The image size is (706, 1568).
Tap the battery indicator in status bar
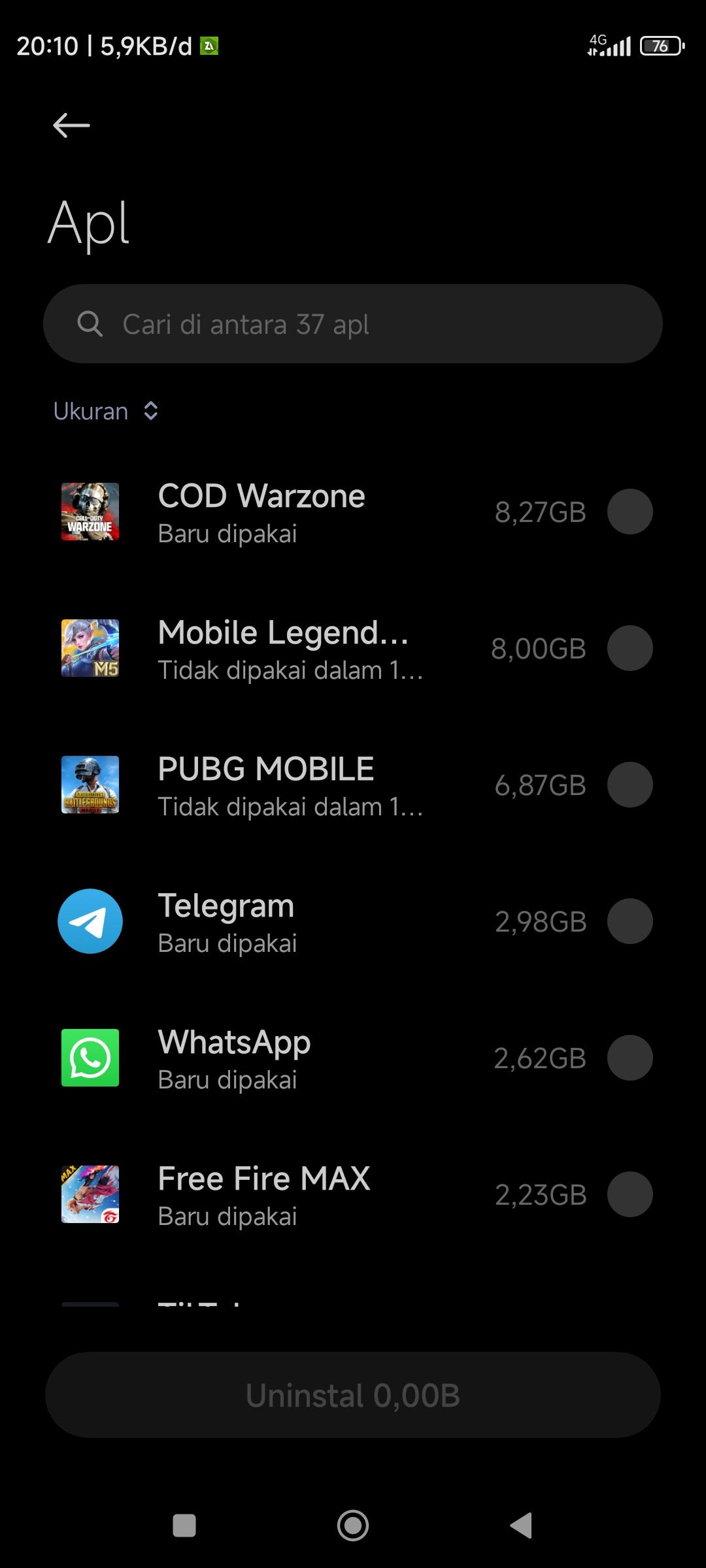click(659, 46)
